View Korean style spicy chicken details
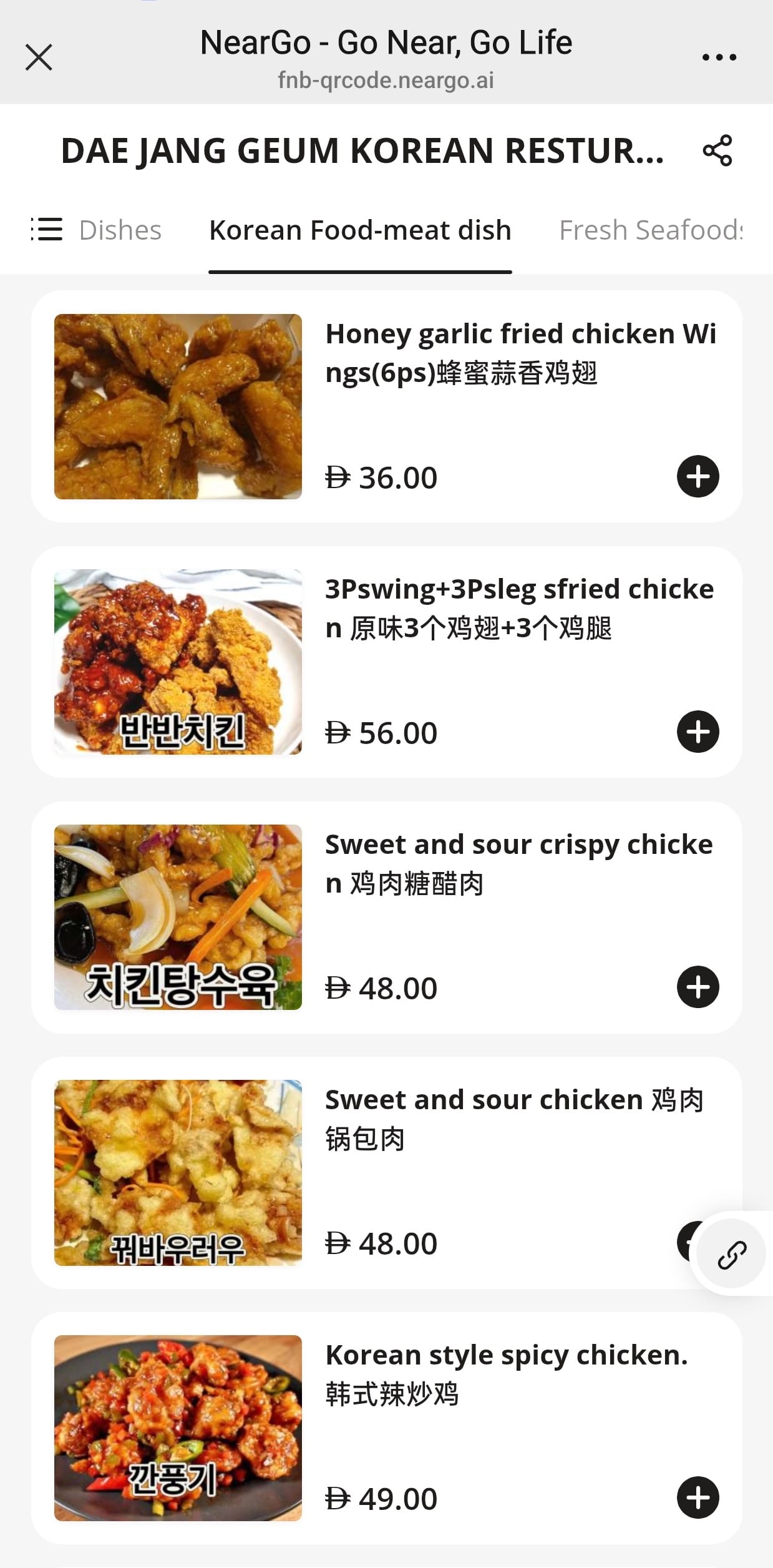 [386, 1428]
